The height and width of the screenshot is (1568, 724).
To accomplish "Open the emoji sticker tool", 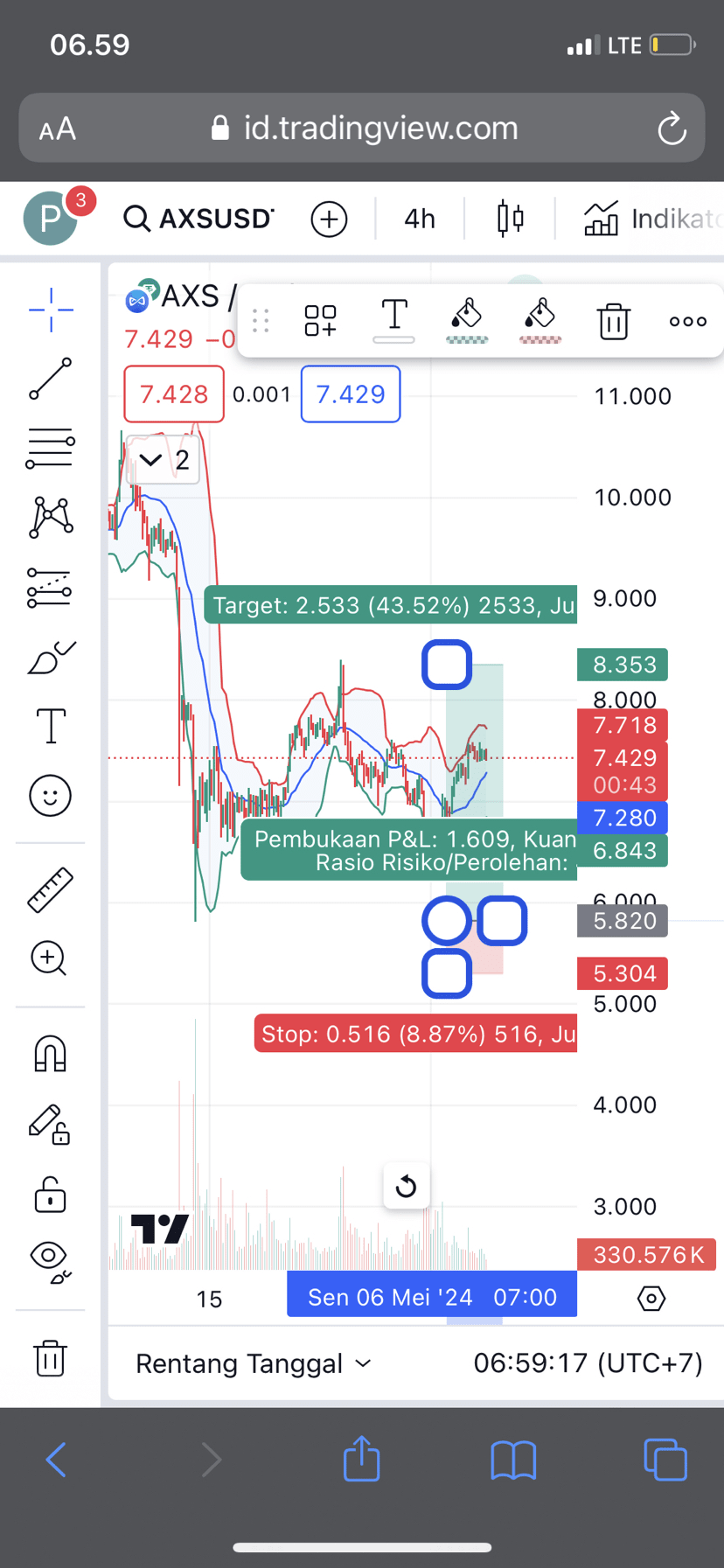I will 51,796.
